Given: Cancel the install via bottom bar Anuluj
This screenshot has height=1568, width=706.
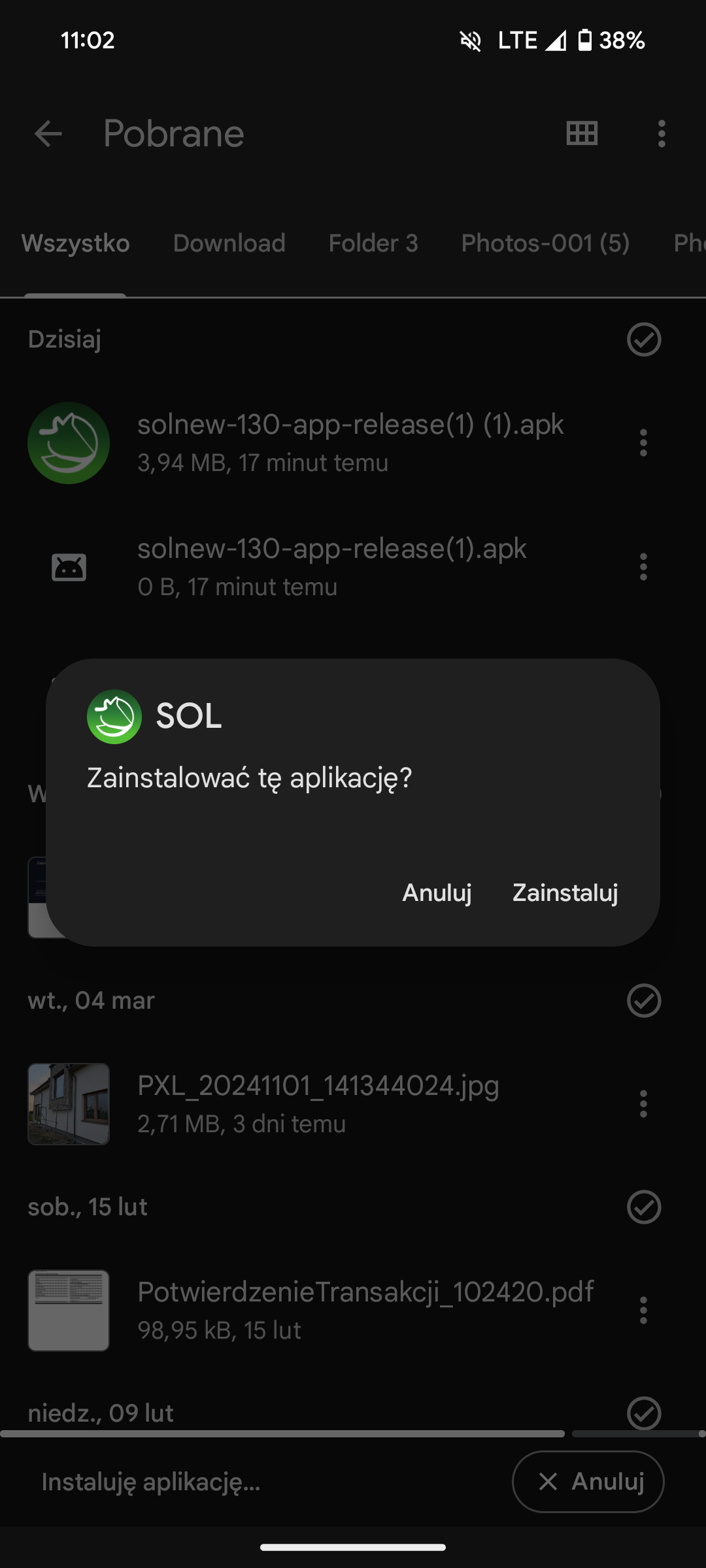Looking at the screenshot, I should 588,1481.
